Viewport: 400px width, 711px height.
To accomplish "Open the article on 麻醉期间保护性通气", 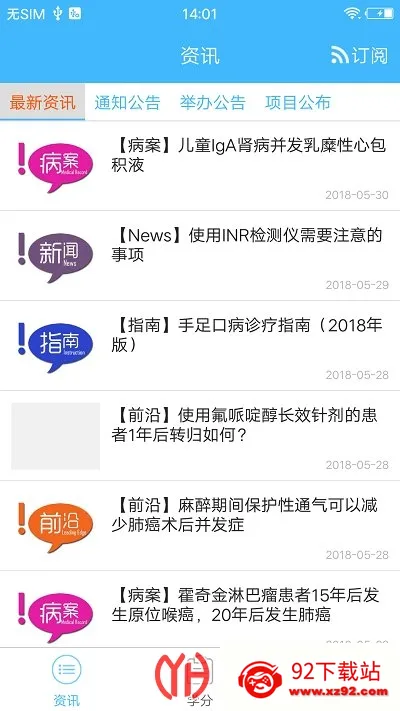I will (x=200, y=526).
